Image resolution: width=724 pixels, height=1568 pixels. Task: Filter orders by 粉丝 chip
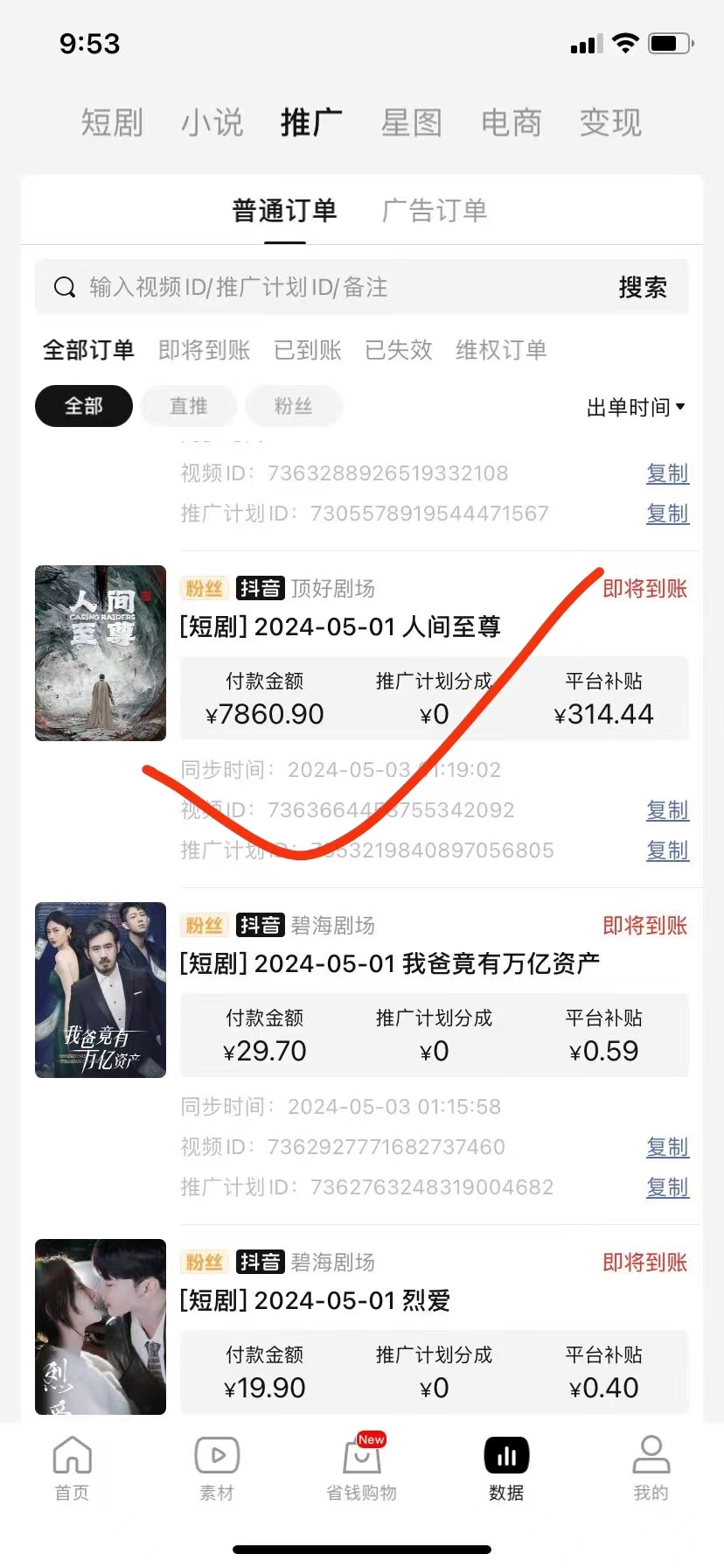click(x=293, y=406)
